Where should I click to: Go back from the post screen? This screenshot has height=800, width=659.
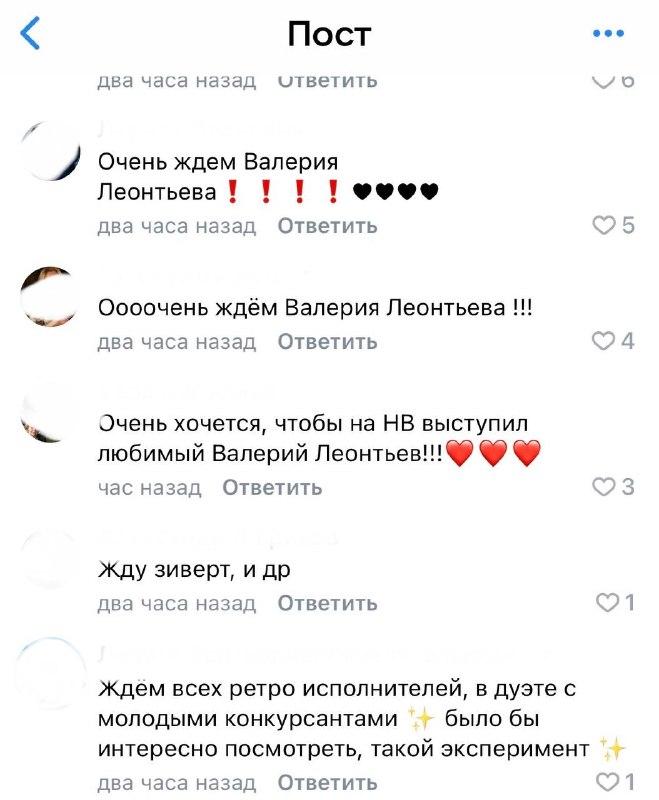click(x=31, y=35)
